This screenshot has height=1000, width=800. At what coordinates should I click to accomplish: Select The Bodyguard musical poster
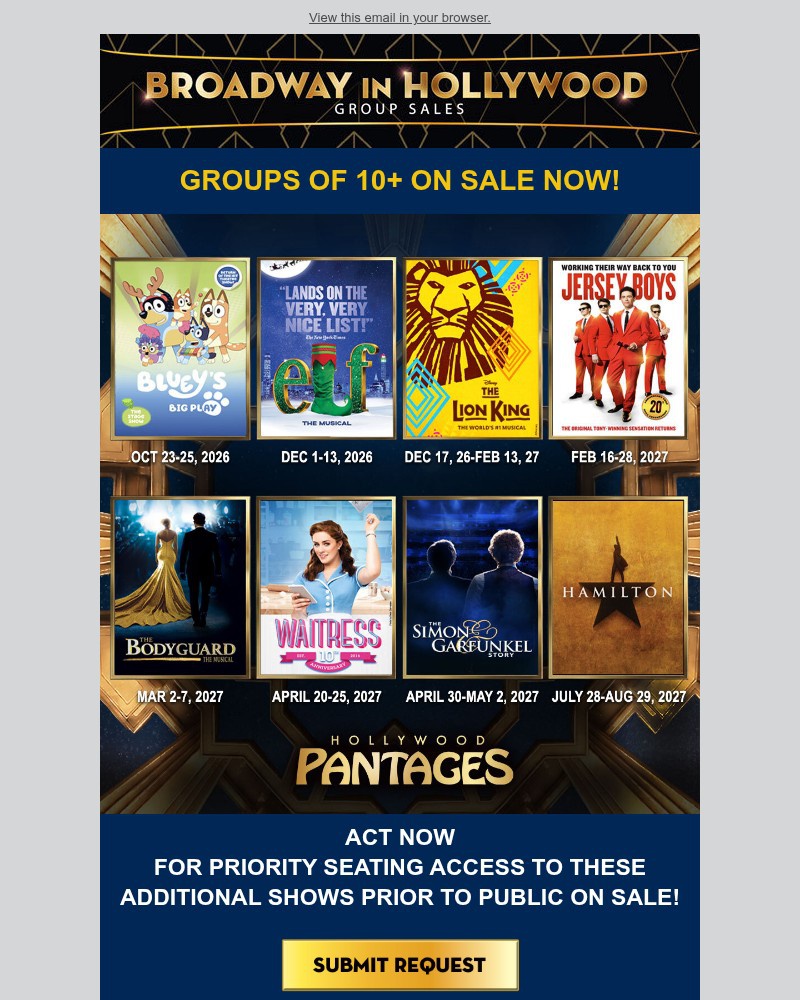pyautogui.click(x=181, y=587)
